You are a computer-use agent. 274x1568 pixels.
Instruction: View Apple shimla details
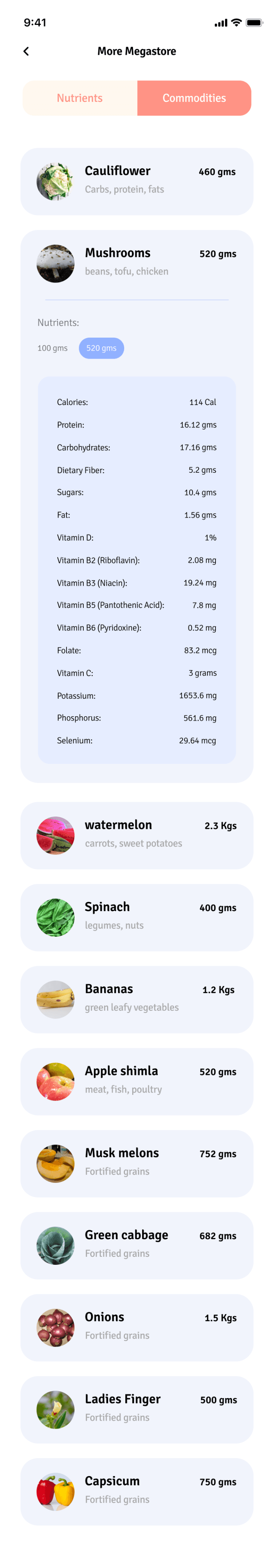(x=137, y=1081)
